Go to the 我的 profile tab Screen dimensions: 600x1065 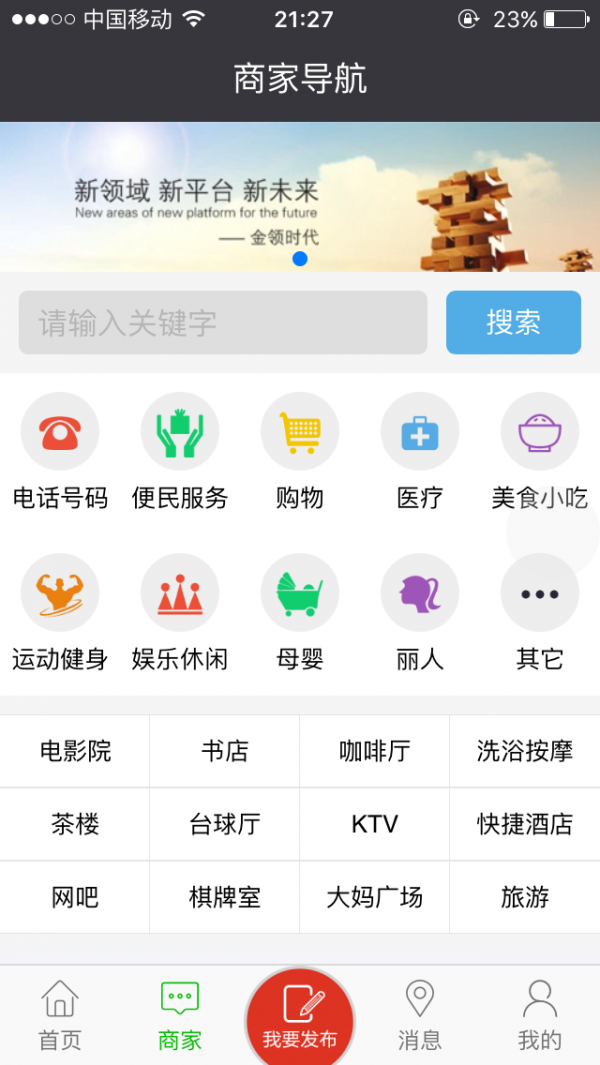540,1015
